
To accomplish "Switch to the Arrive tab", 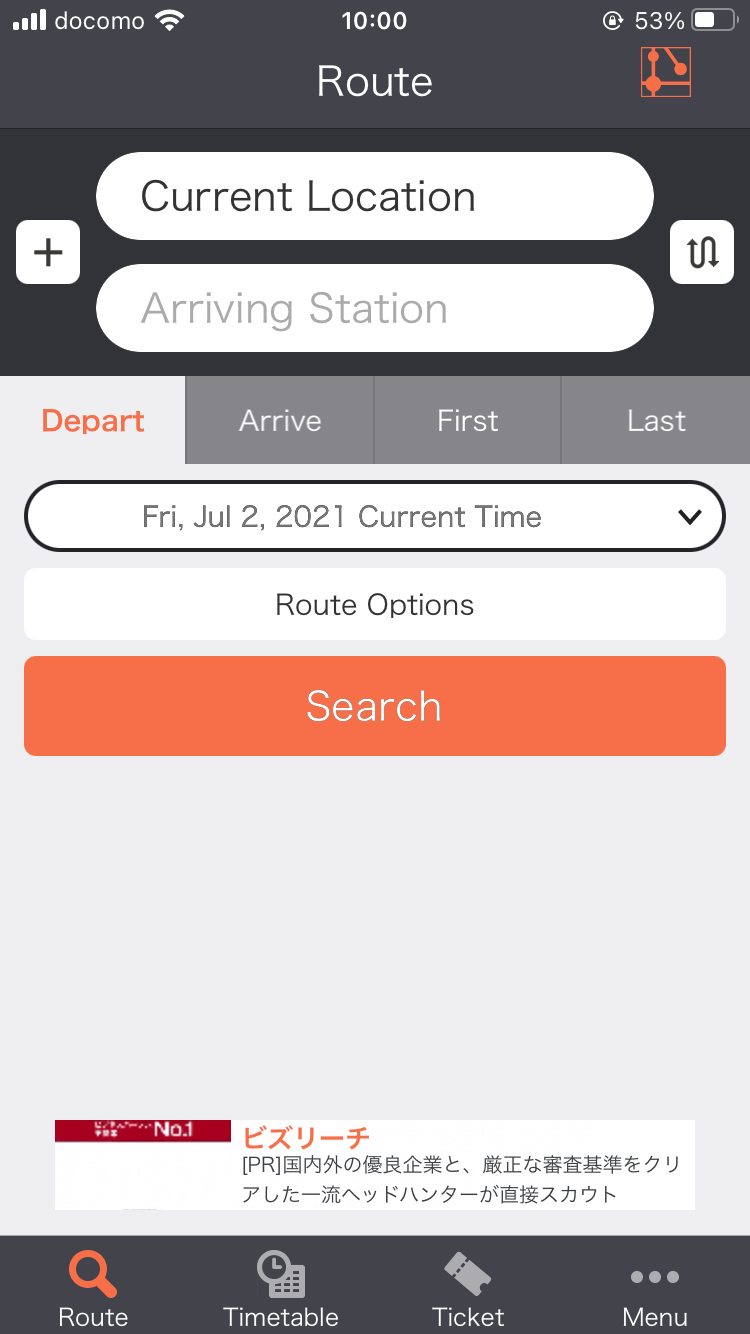I will coord(280,421).
